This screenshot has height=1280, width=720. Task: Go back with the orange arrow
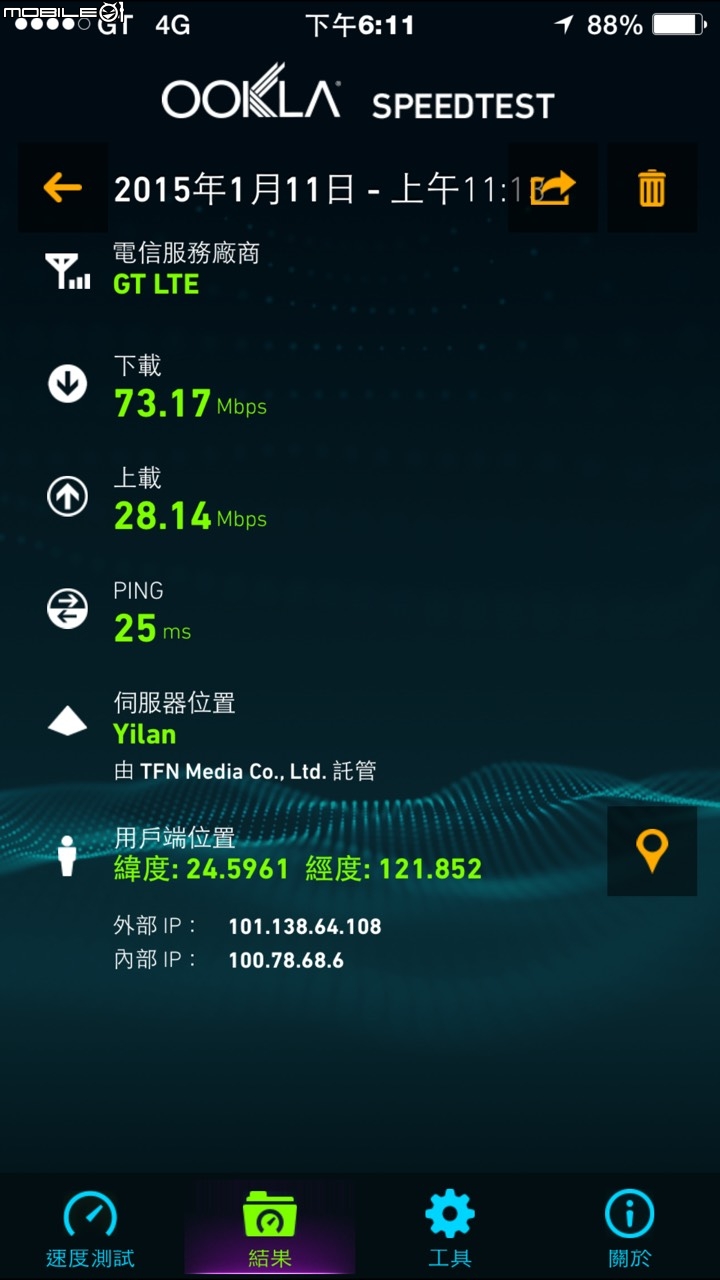point(63,188)
